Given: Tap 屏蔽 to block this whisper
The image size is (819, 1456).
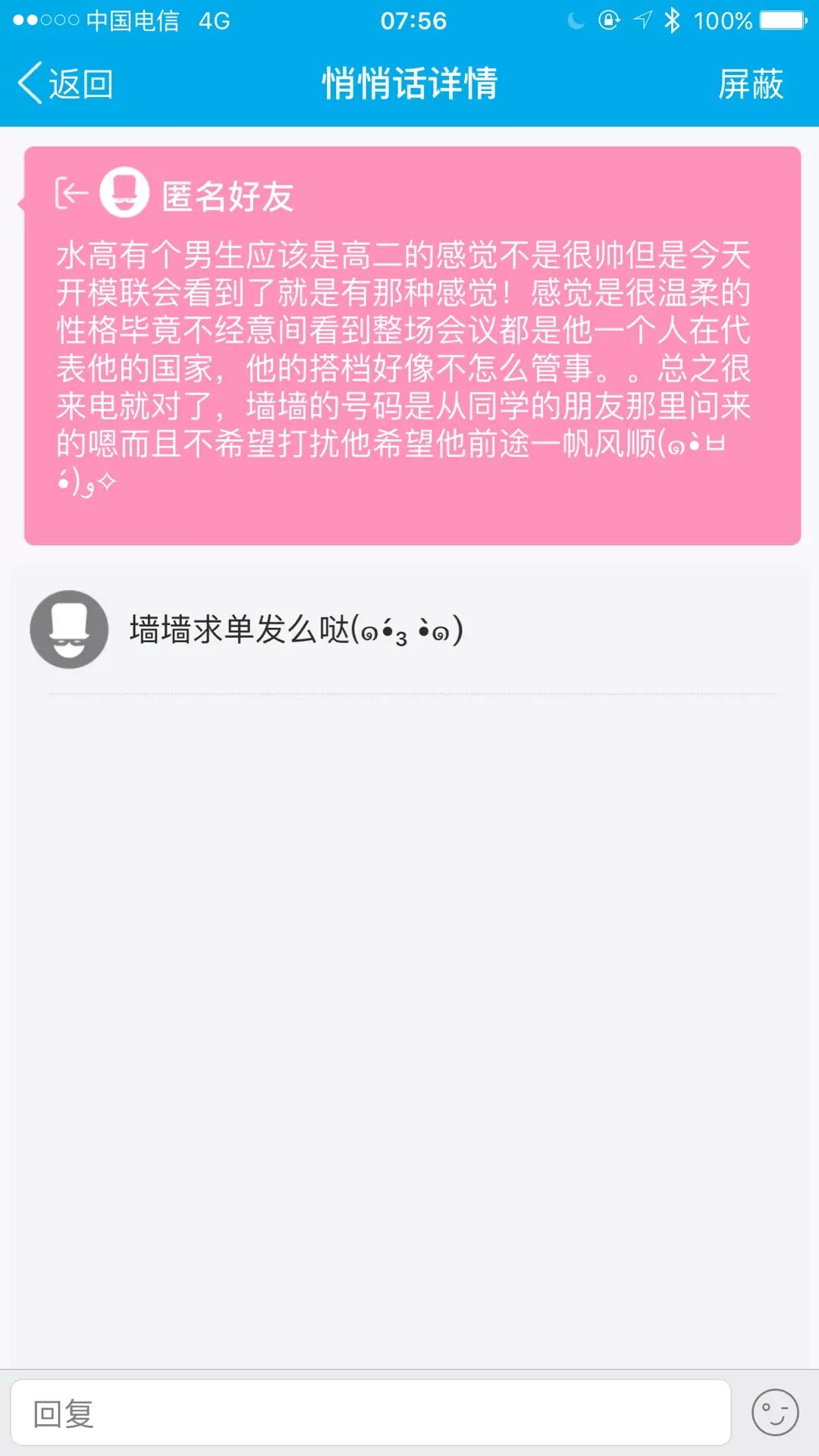Looking at the screenshot, I should point(750,83).
